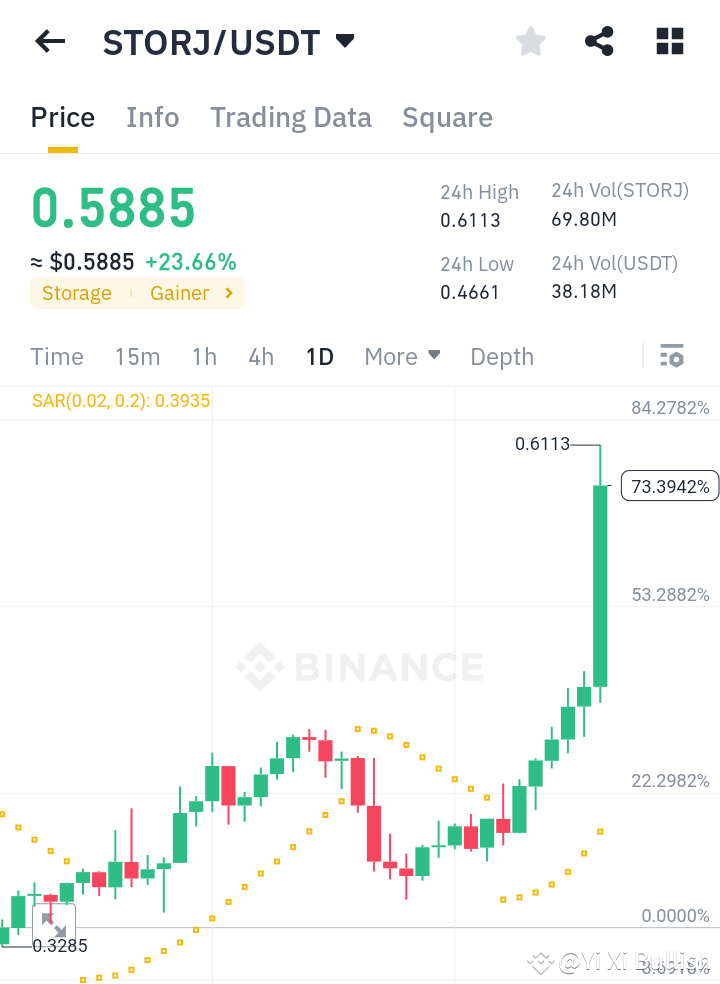Expand the More timeframe options dropdown
The width and height of the screenshot is (720, 984).
(402, 356)
